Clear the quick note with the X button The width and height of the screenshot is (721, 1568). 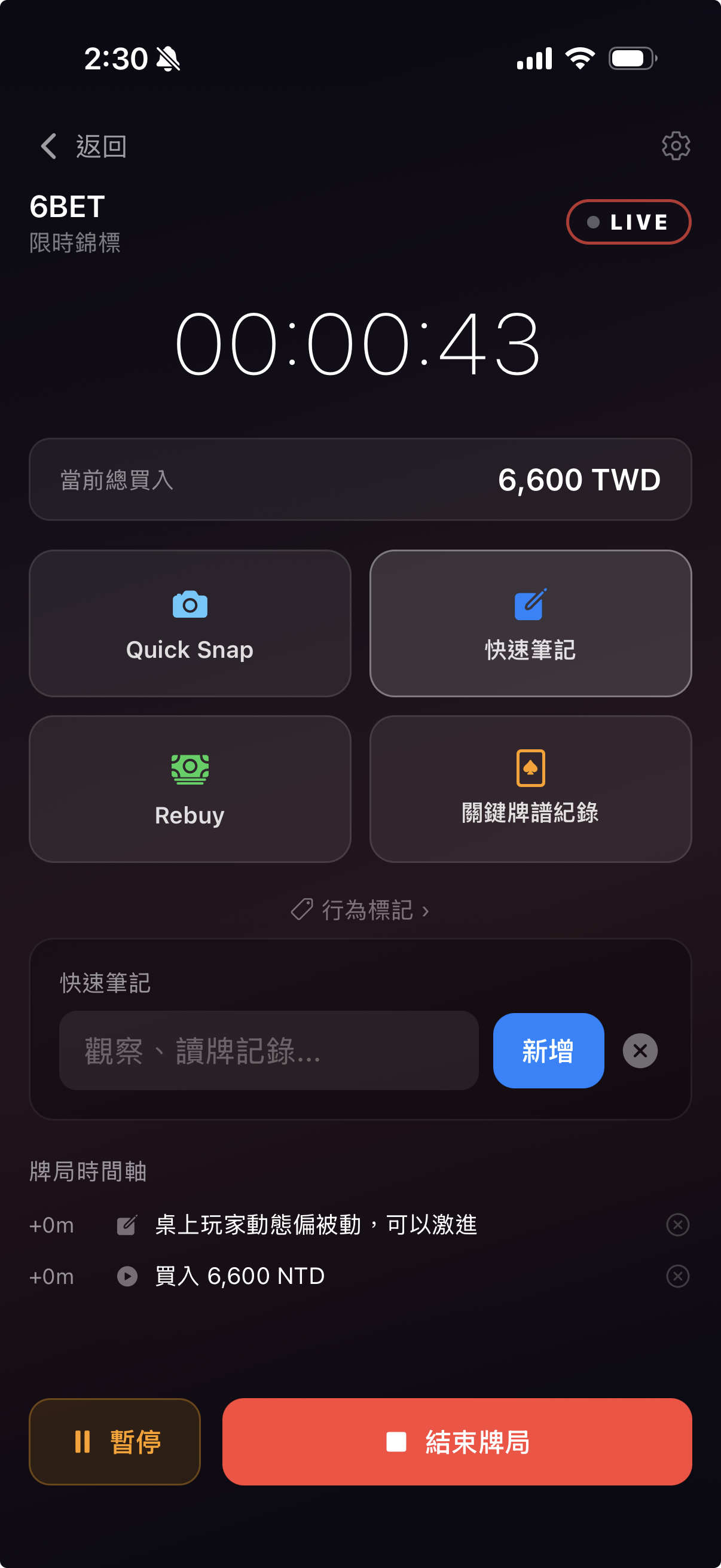639,1051
